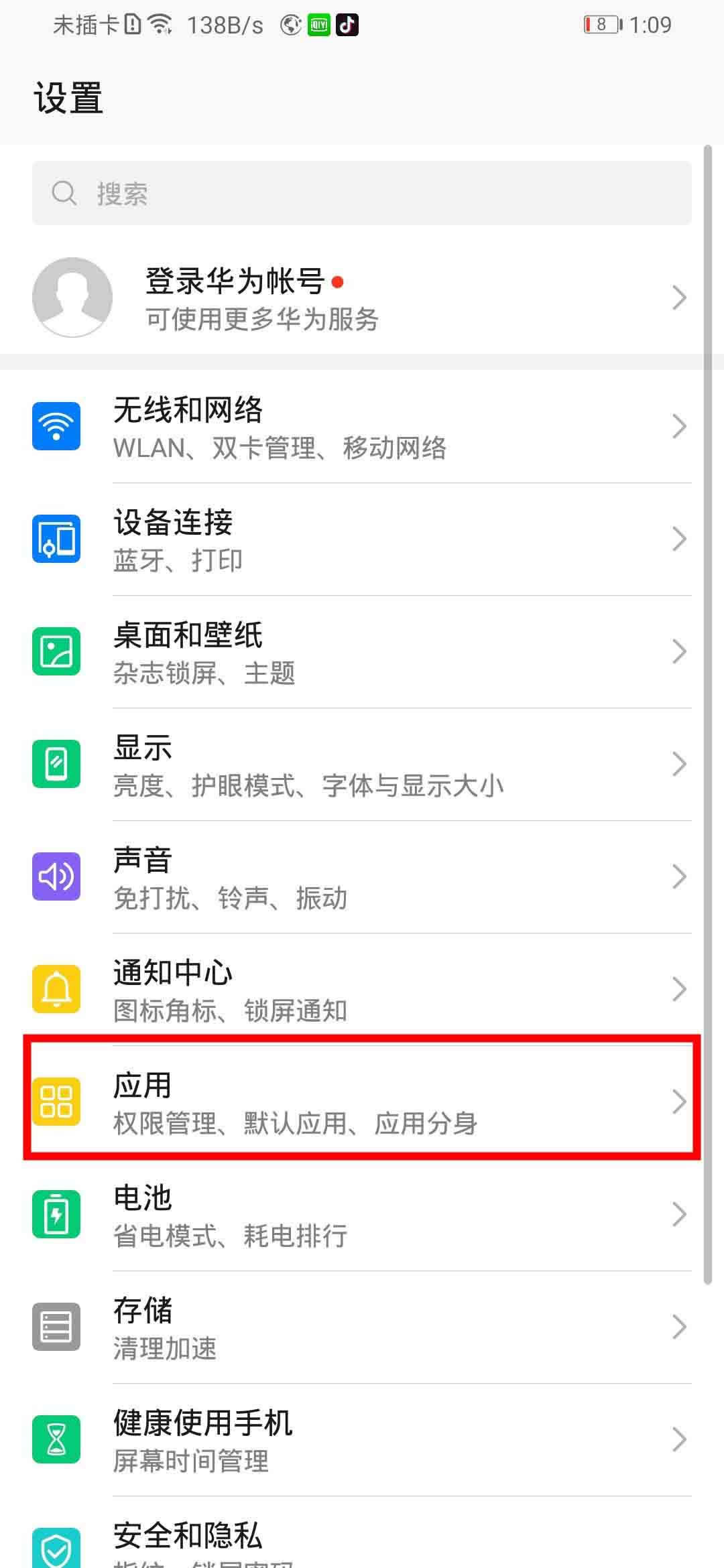The width and height of the screenshot is (724, 1568).
Task: Open 健康使用手机 settings
Action: coord(362,1440)
